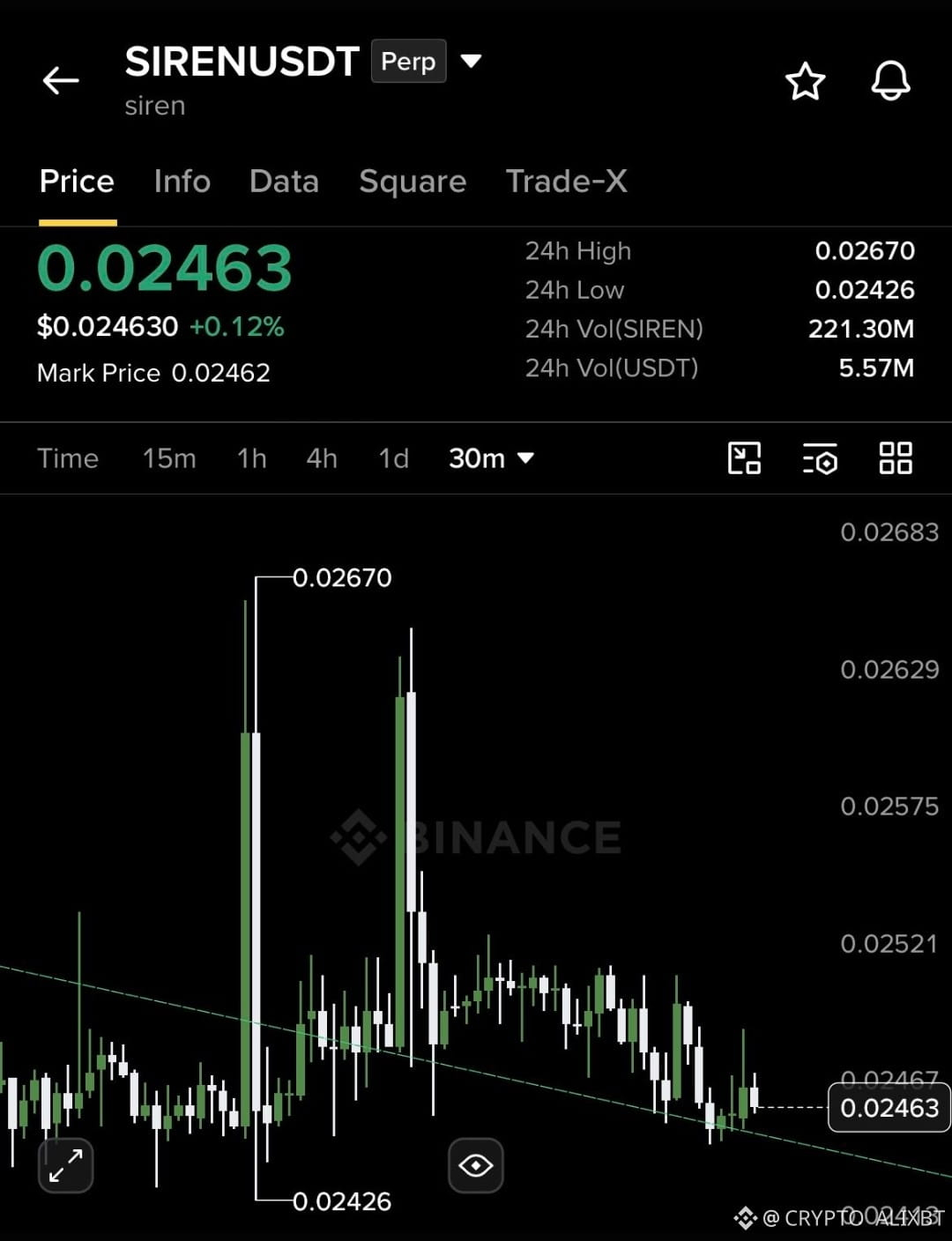
Task: Toggle chart drawings visibility eye icon
Action: (x=476, y=1165)
